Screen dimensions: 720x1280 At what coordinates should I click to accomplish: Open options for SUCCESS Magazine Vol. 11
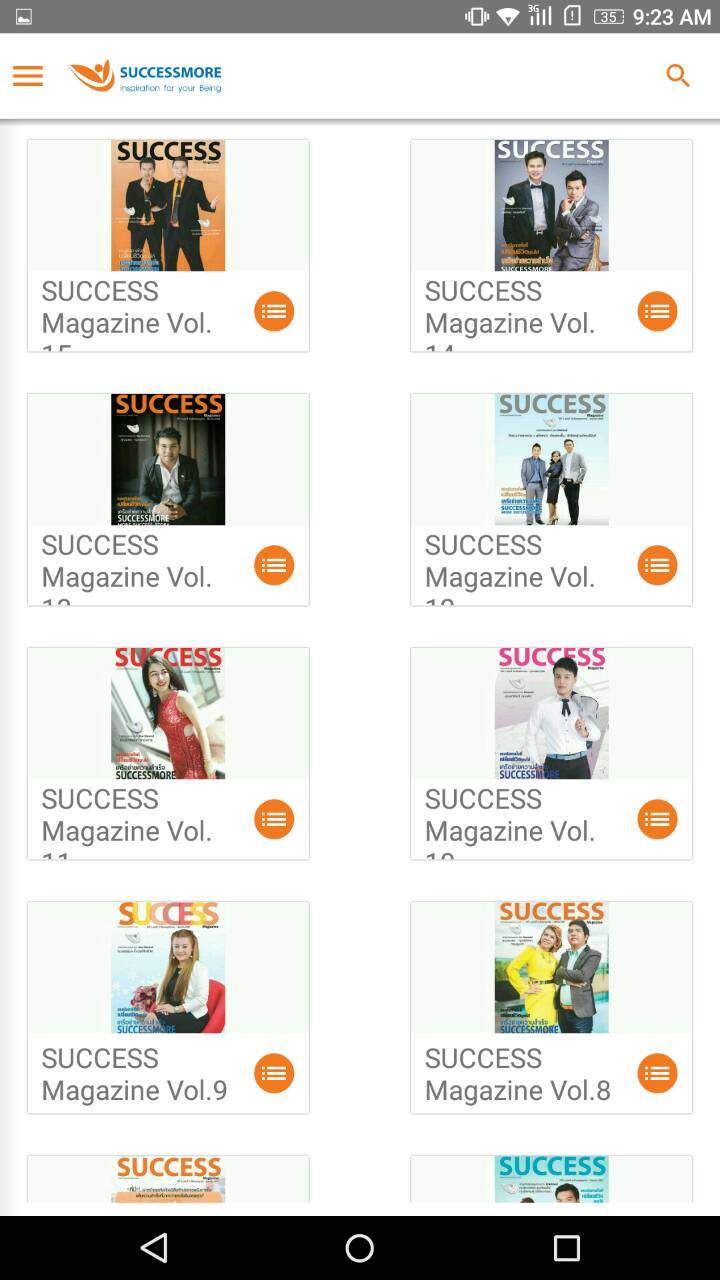274,819
